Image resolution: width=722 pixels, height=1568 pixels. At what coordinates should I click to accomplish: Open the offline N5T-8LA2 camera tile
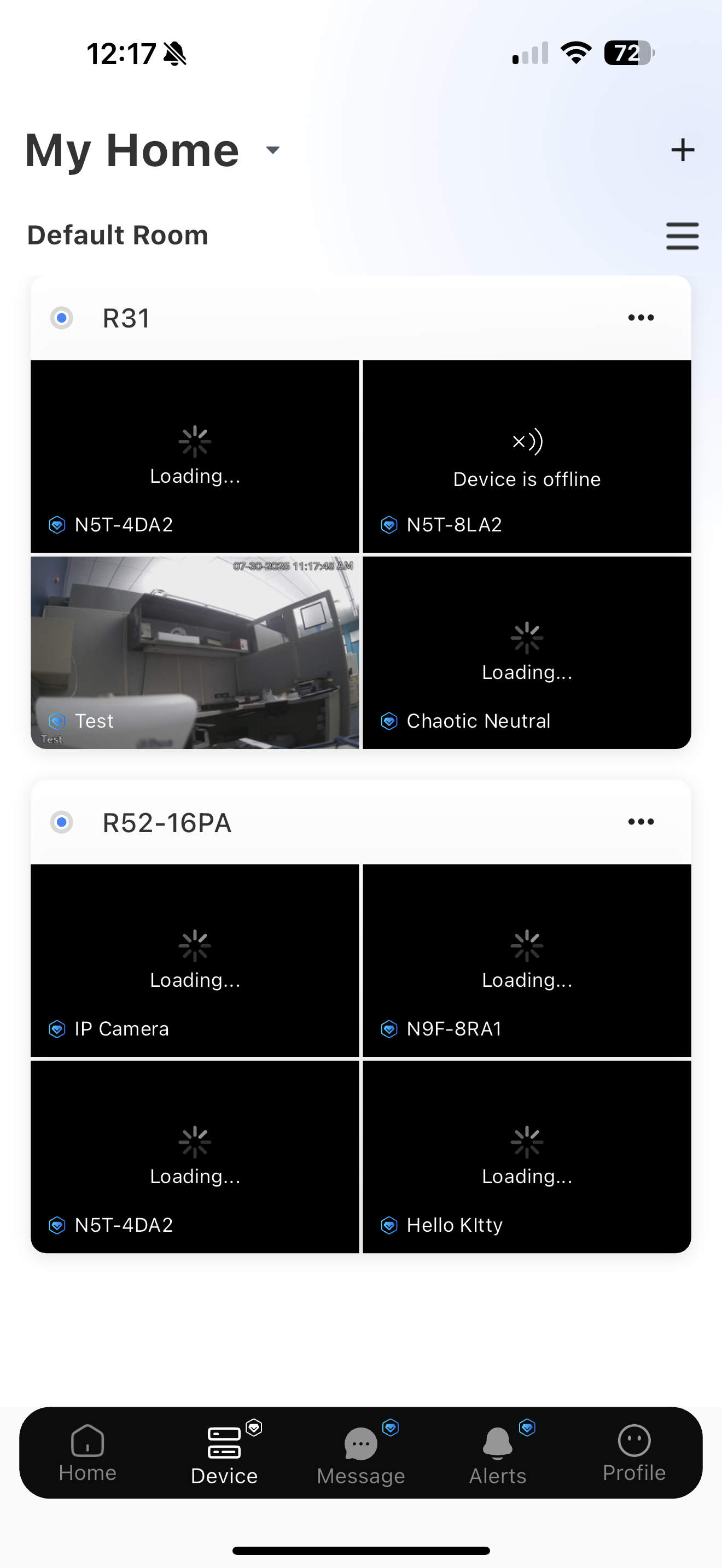pos(527,457)
